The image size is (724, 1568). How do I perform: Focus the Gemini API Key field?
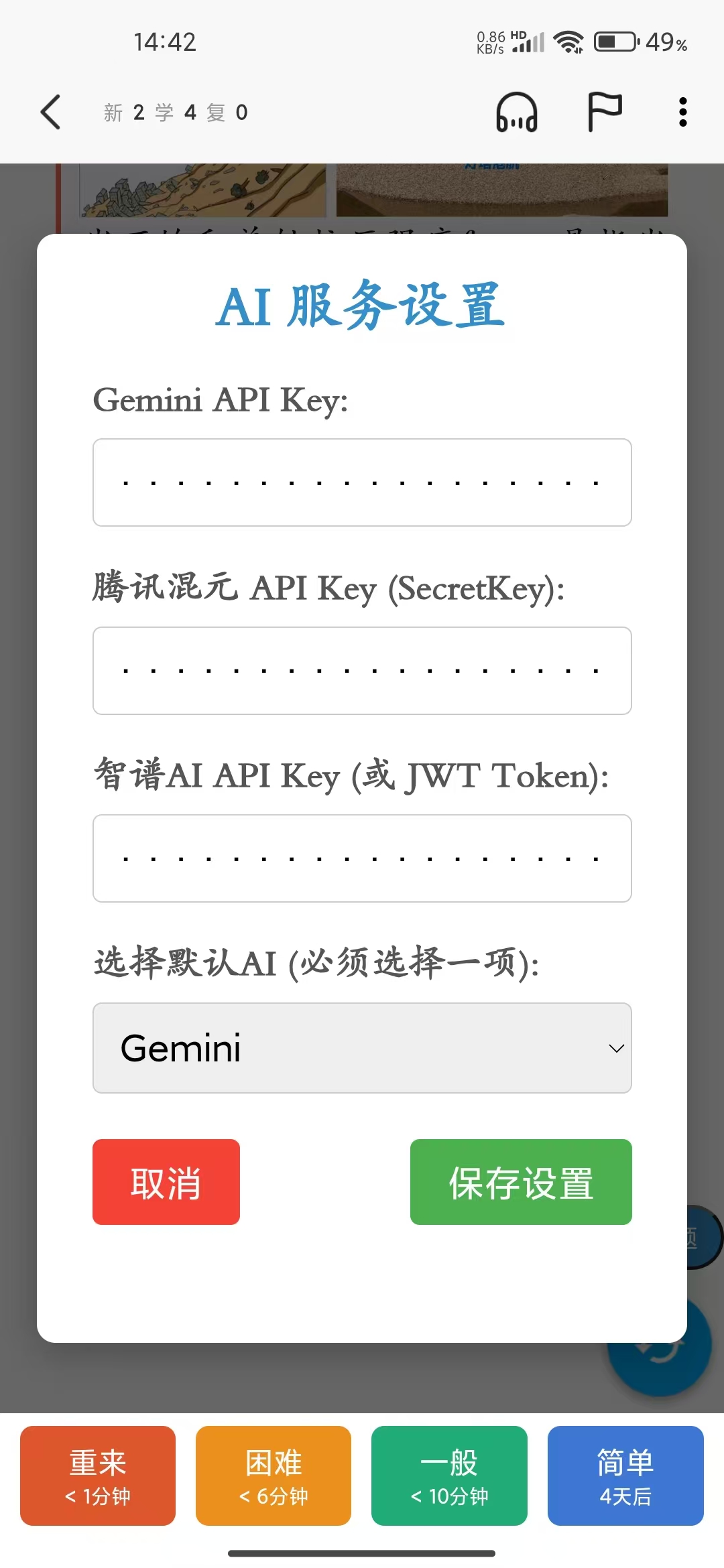point(362,482)
